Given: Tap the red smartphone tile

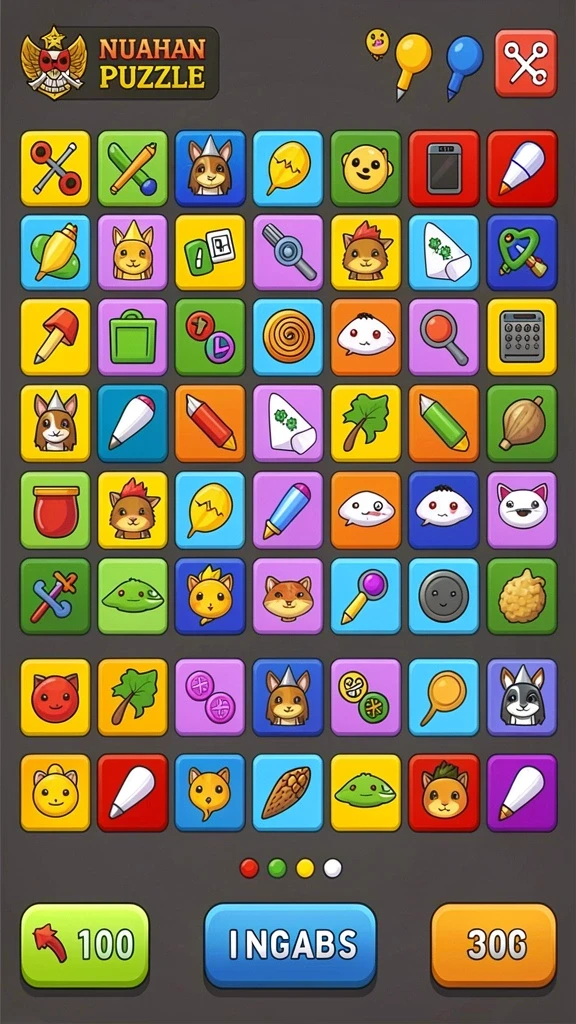Looking at the screenshot, I should coord(444,168).
